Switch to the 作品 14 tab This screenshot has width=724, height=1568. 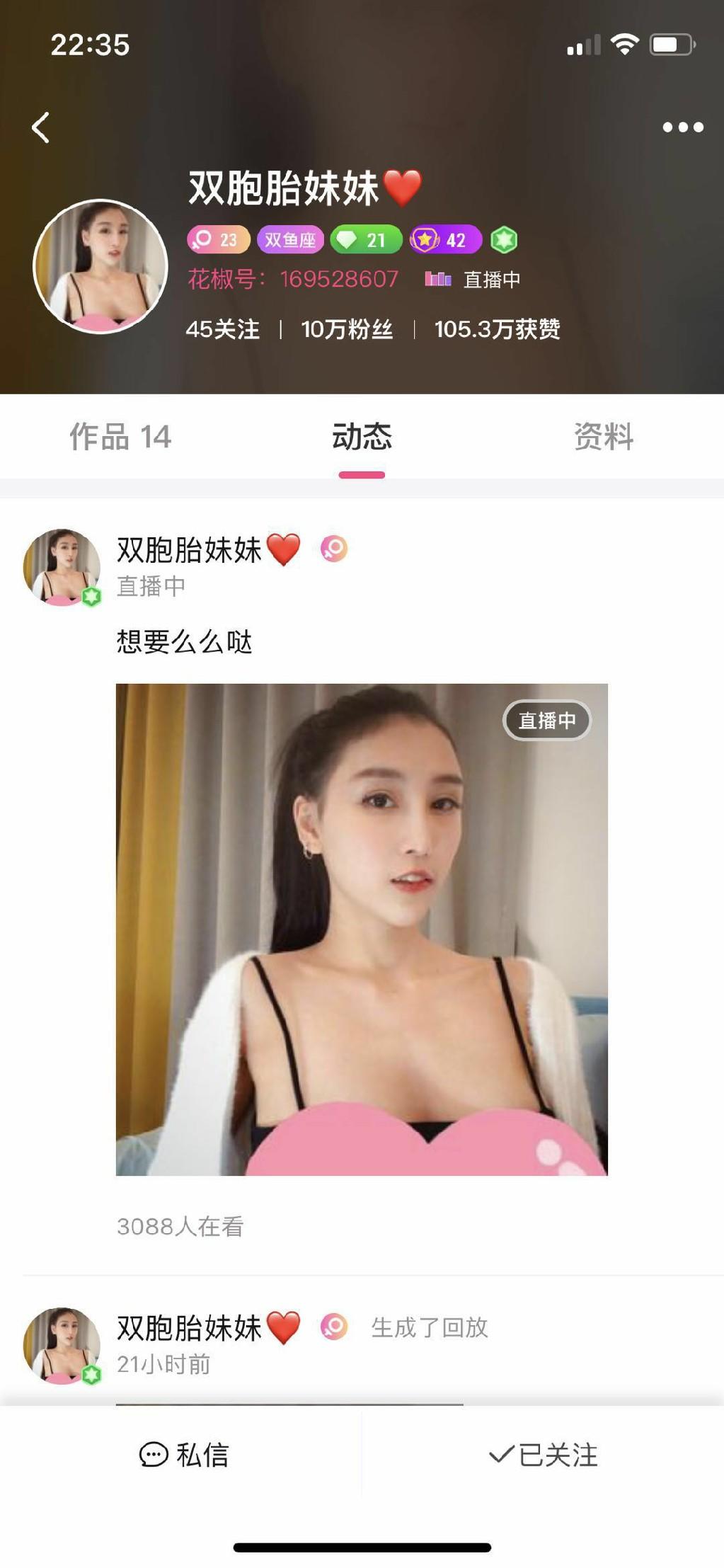tap(120, 436)
